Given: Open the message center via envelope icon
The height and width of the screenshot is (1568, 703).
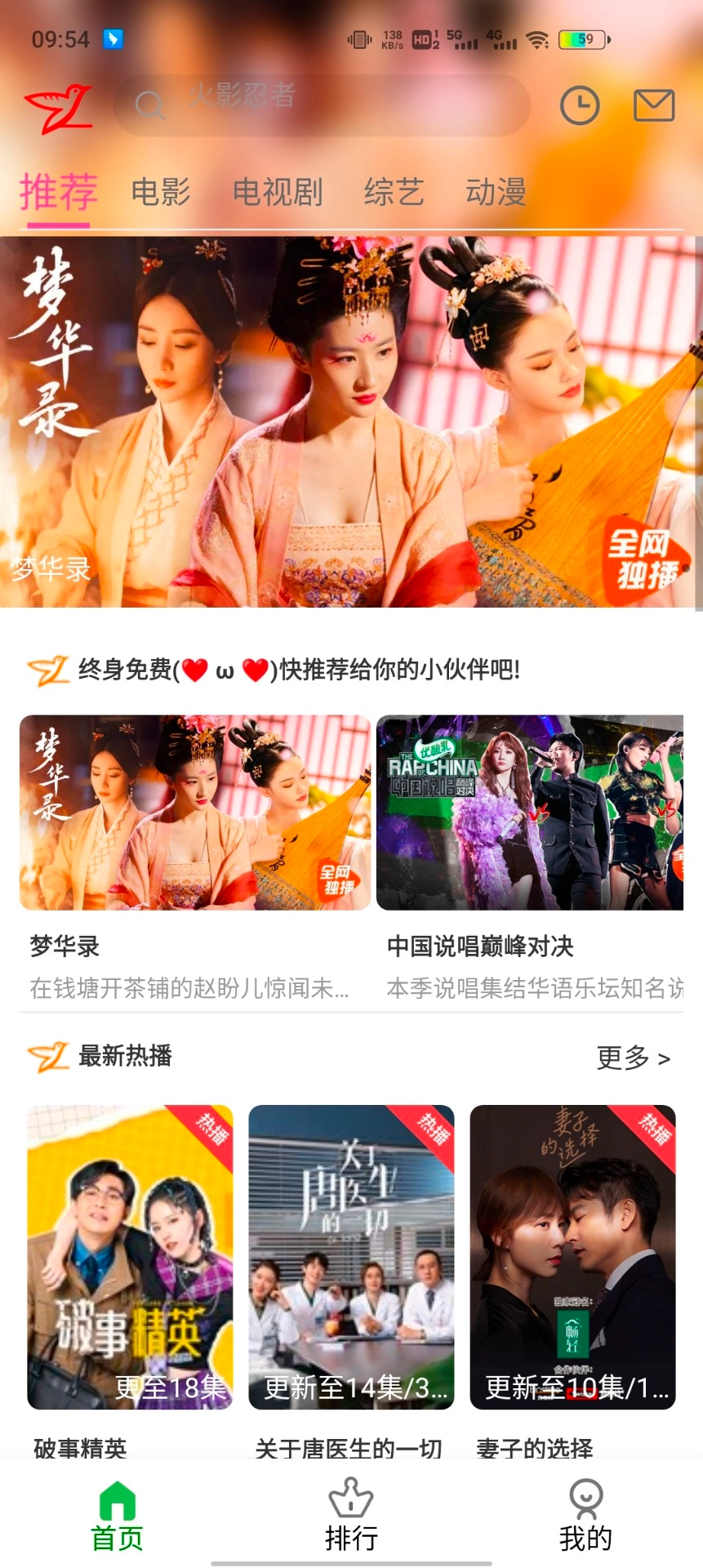Looking at the screenshot, I should [652, 105].
